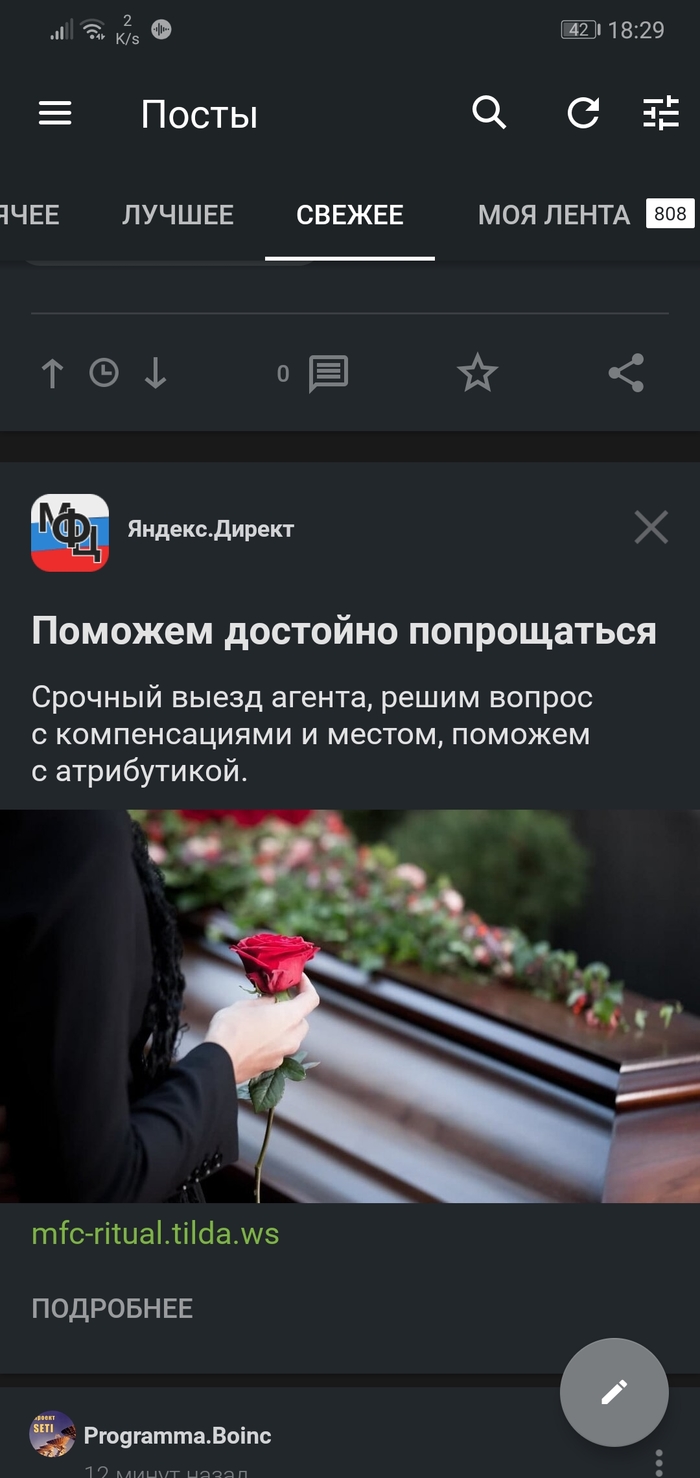This screenshot has width=700, height=1478.
Task: Switch to the Моя лента tab
Action: 554,215
